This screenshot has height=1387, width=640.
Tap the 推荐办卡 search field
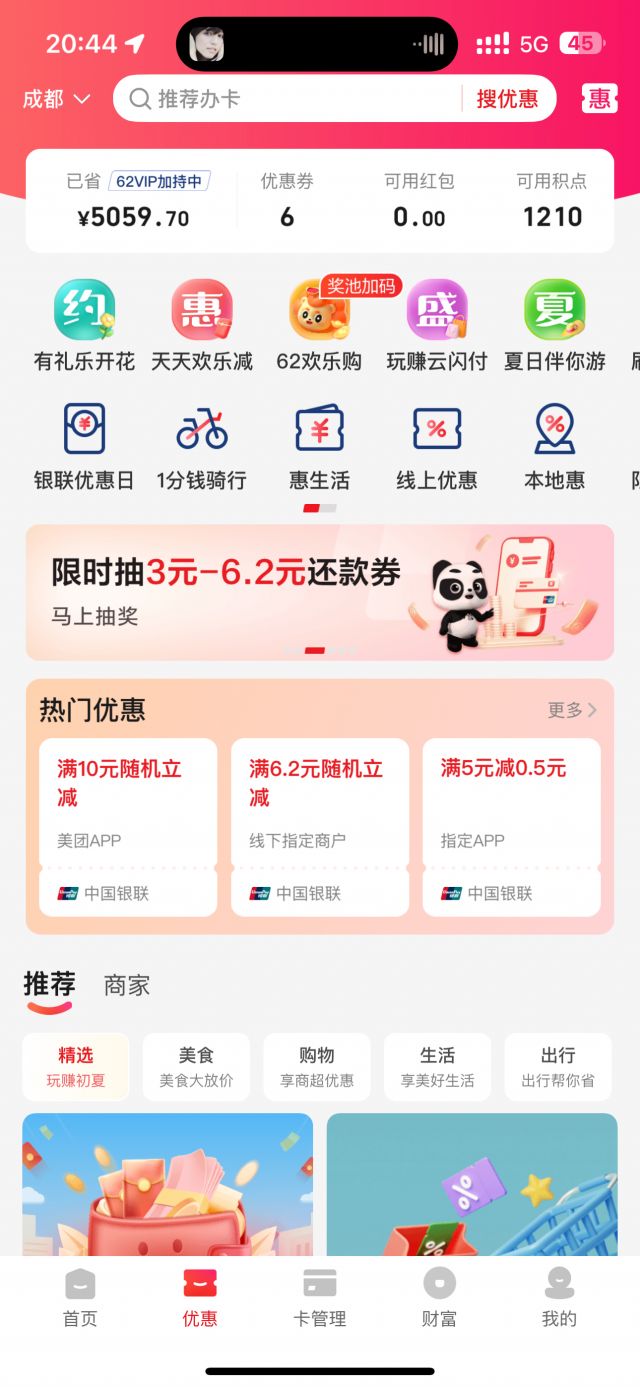click(290, 99)
